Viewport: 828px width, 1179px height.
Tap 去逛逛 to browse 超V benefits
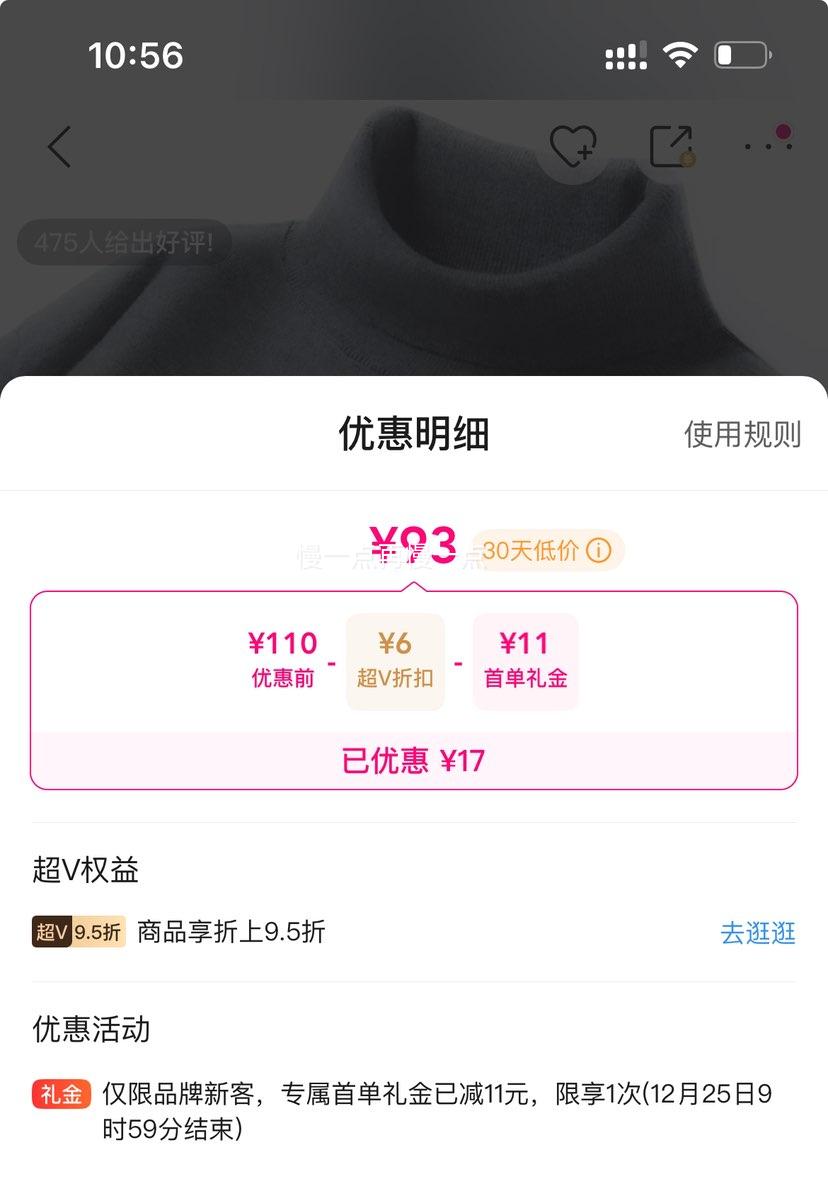coord(757,932)
